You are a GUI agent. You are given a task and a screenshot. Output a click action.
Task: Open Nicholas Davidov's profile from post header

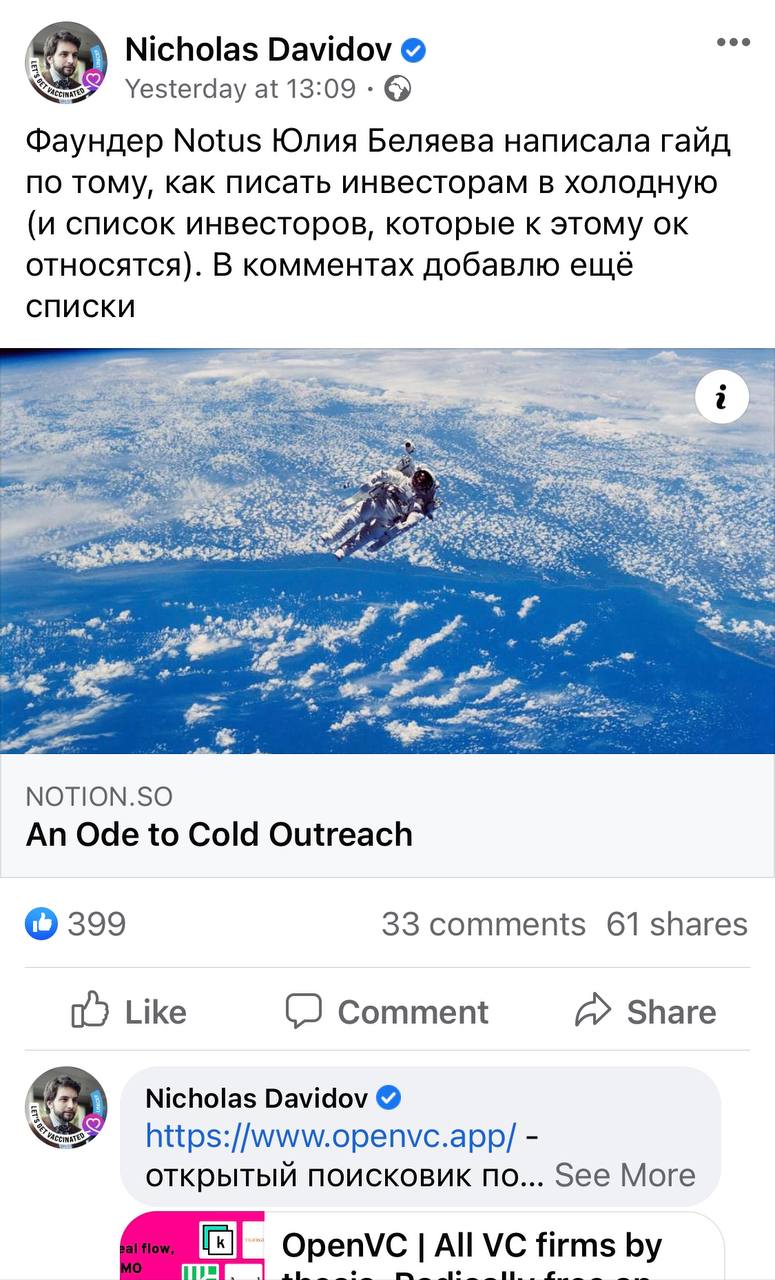[x=258, y=48]
